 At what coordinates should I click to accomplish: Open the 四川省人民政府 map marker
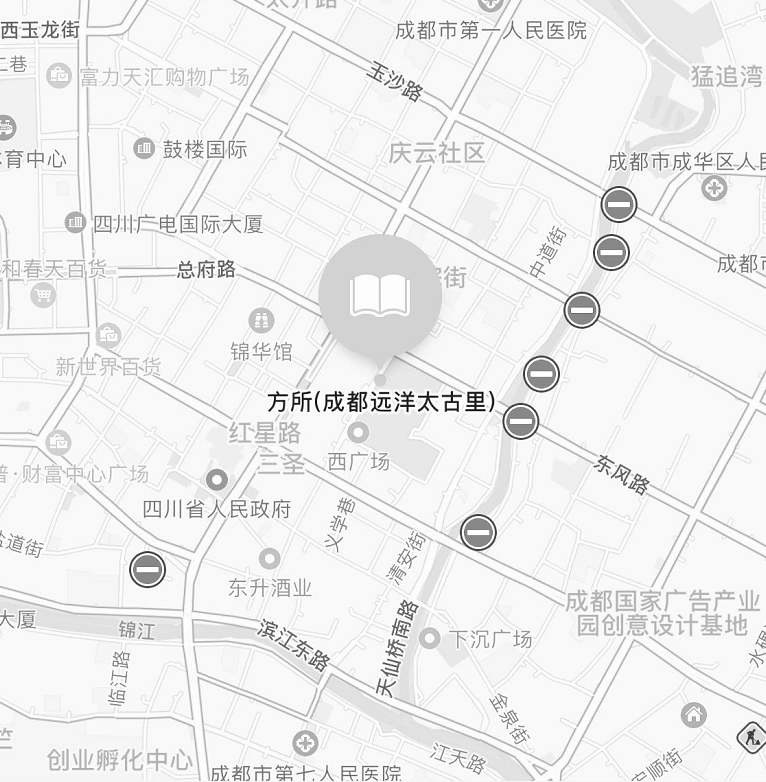[x=216, y=480]
